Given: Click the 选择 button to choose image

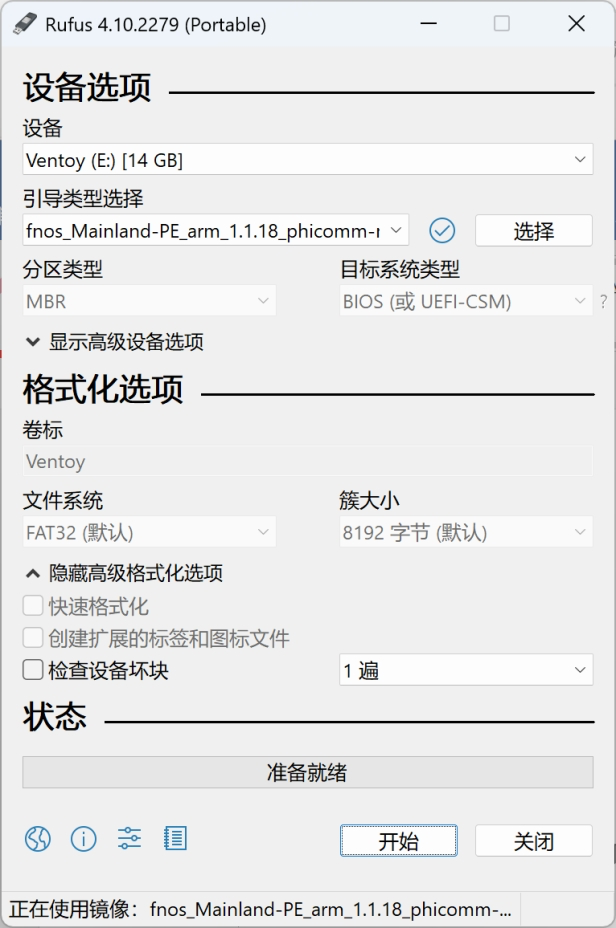Looking at the screenshot, I should coord(533,231).
